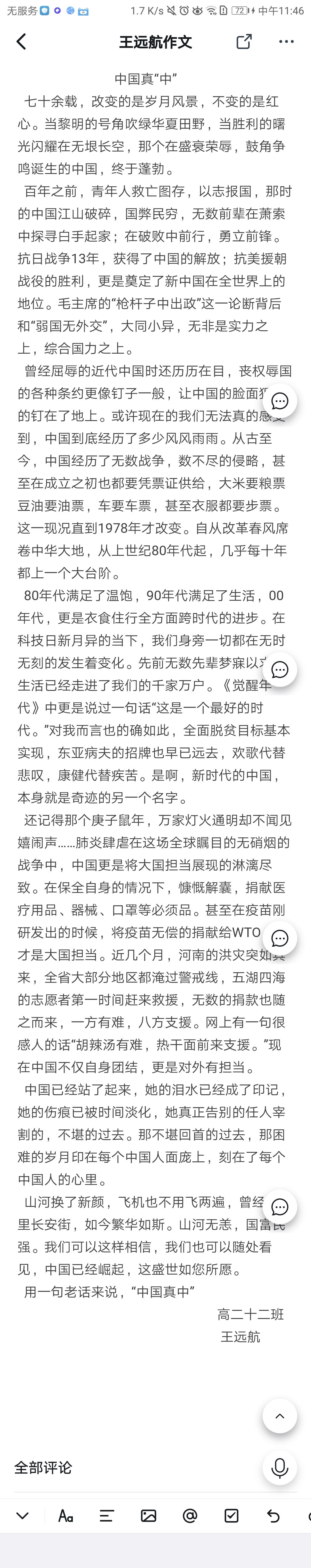Screen dimensions: 311x1568
Task: Start voice input with the microphone button
Action: [279, 1467]
